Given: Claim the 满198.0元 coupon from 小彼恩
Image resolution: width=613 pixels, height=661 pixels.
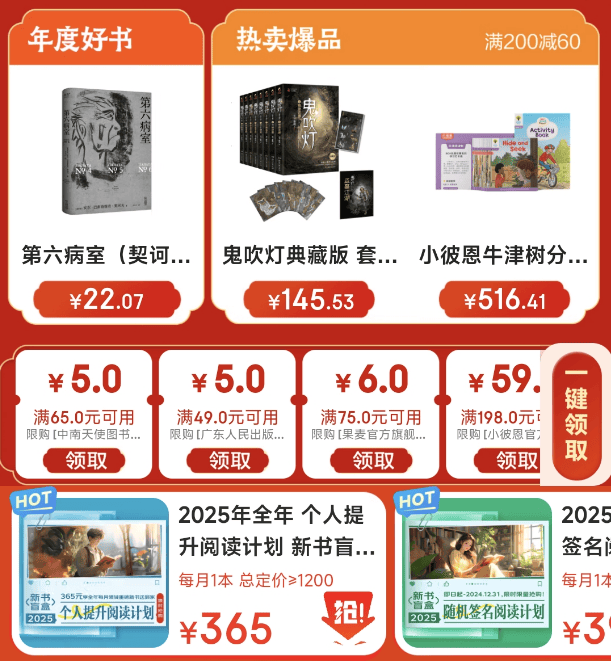Looking at the screenshot, I should pos(515,460).
